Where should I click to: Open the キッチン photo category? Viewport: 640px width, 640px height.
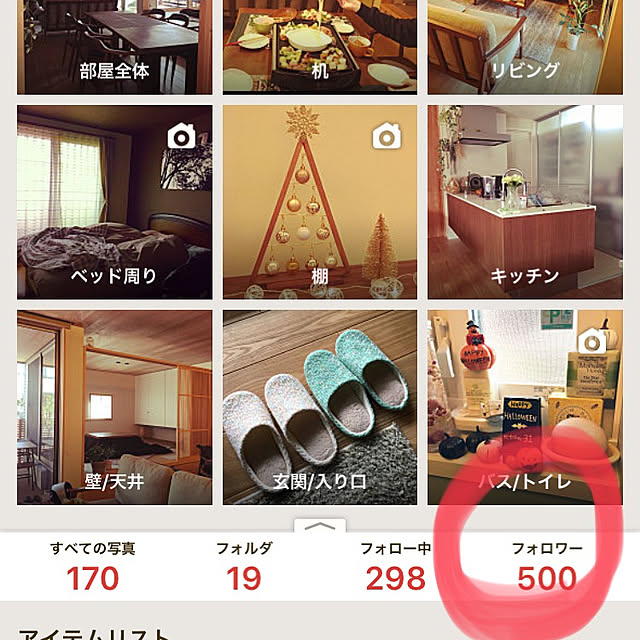(525, 200)
